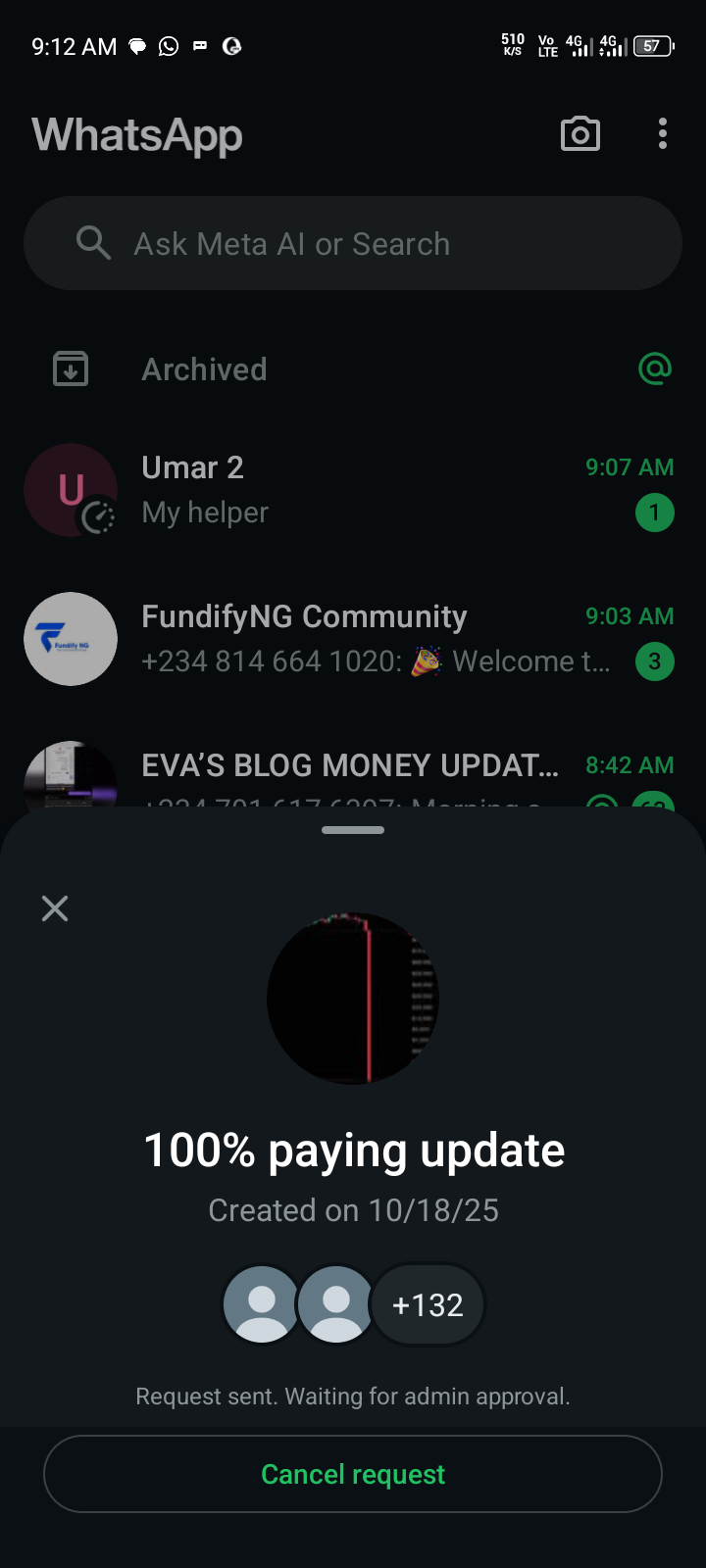
Task: Cancel the group join request
Action: (x=353, y=1474)
